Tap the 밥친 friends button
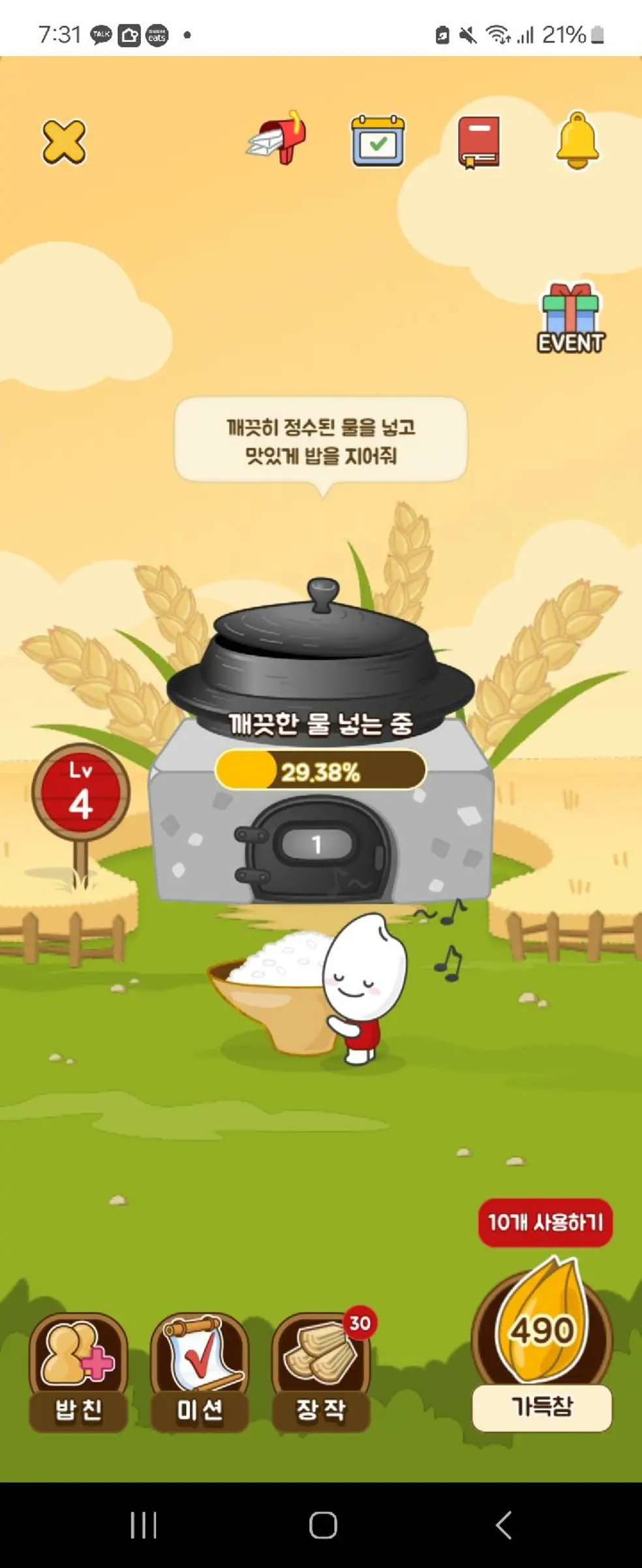The height and width of the screenshot is (1568, 642). (78, 1372)
